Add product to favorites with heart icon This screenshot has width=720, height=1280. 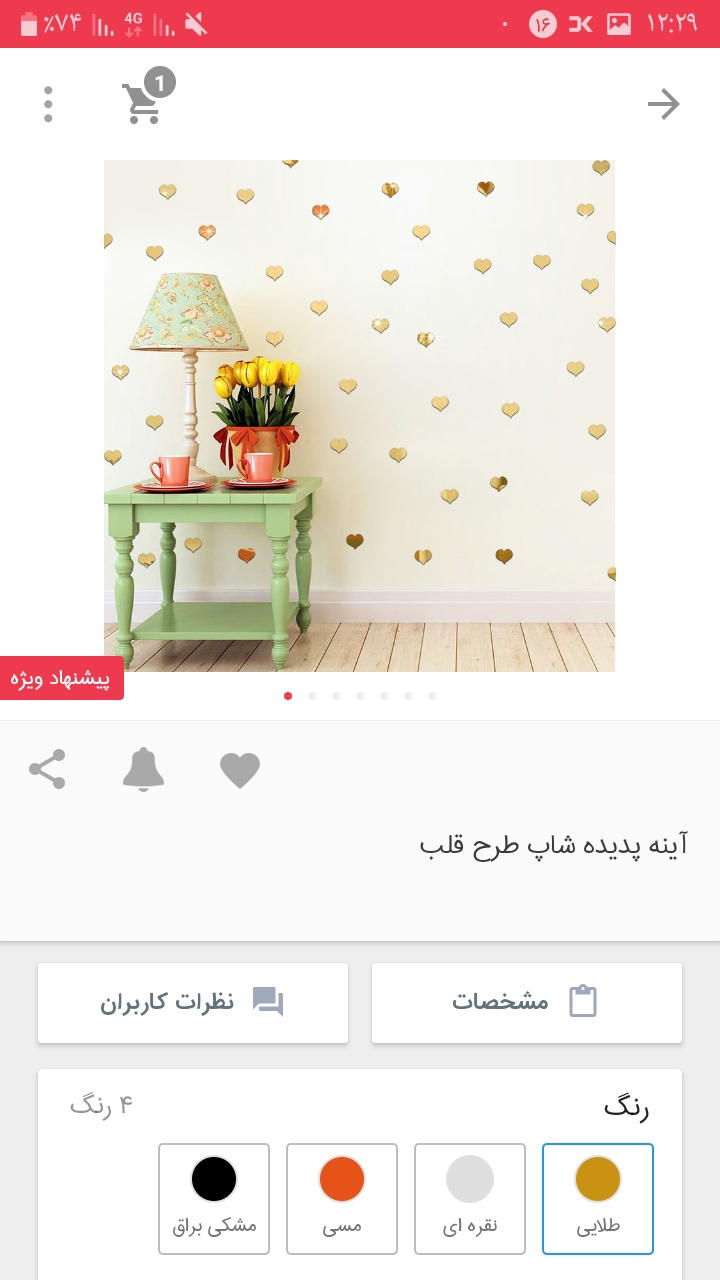pos(240,770)
